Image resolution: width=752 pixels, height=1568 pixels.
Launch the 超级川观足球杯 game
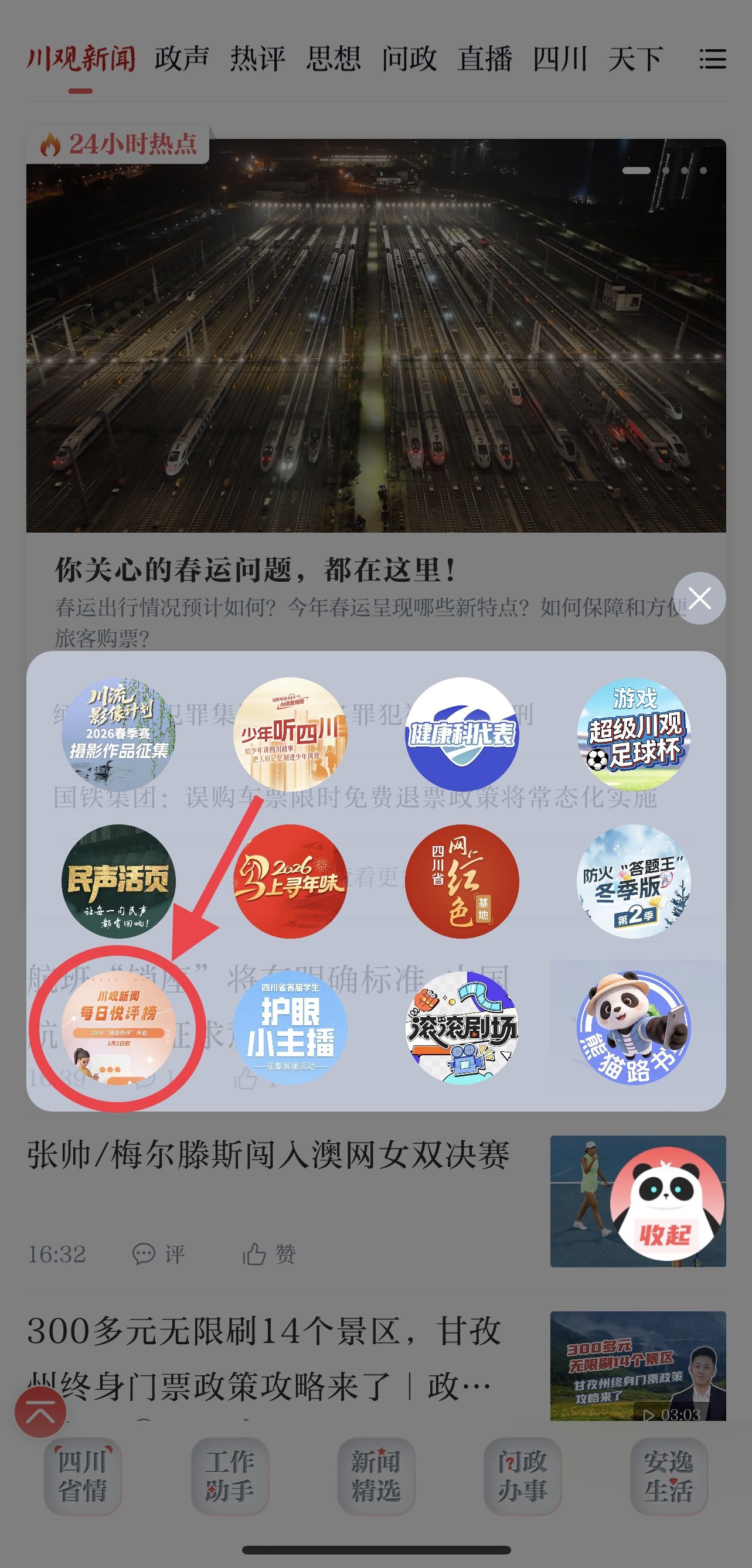pos(633,734)
